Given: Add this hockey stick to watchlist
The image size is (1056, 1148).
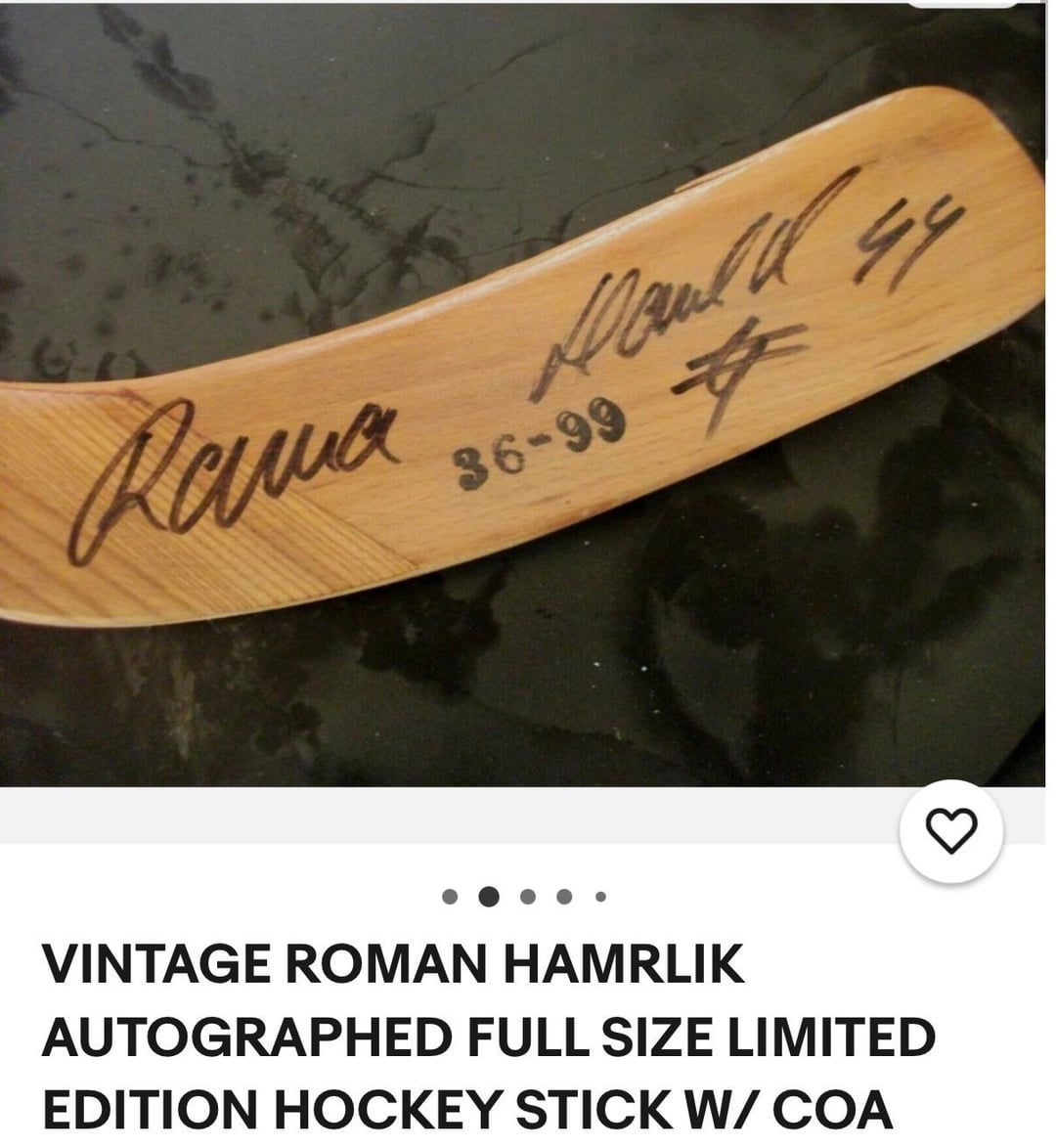Looking at the screenshot, I should 950,831.
